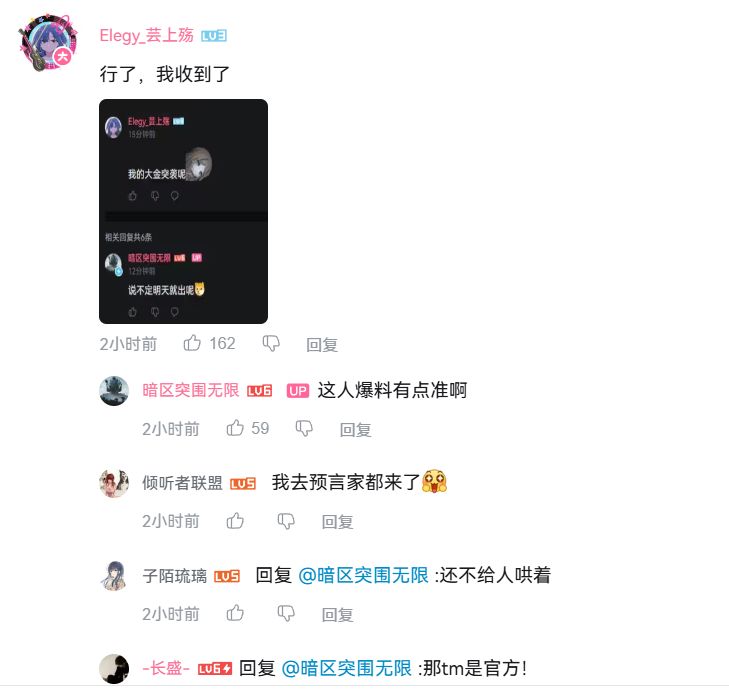Open 倾听者联盟's avatar
Viewport: 729px width, 695px height.
click(x=114, y=482)
